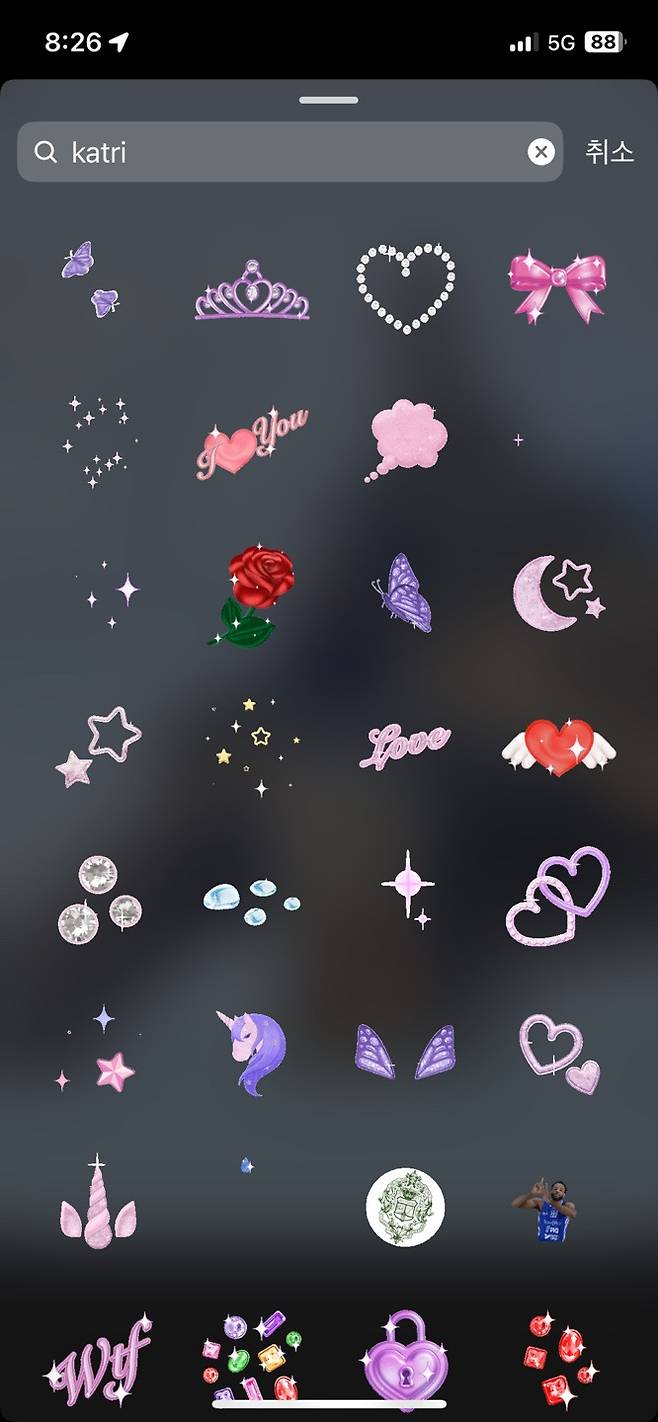Viewport: 658px width, 1422px height.
Task: Pick the pink unicorn horn and ears sticker
Action: [98, 1203]
